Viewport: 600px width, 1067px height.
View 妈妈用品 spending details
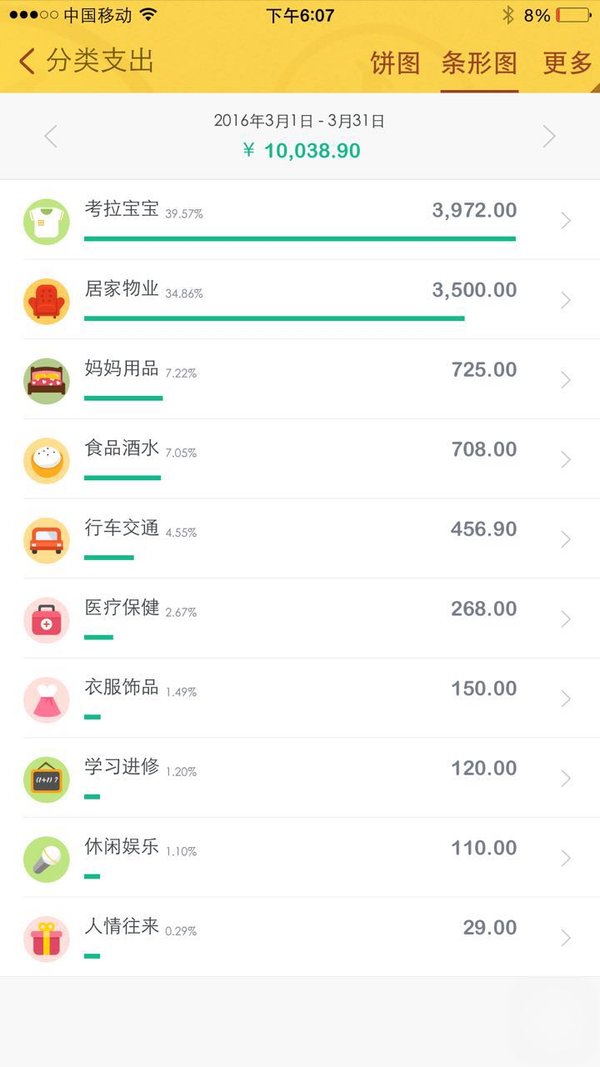(300, 379)
